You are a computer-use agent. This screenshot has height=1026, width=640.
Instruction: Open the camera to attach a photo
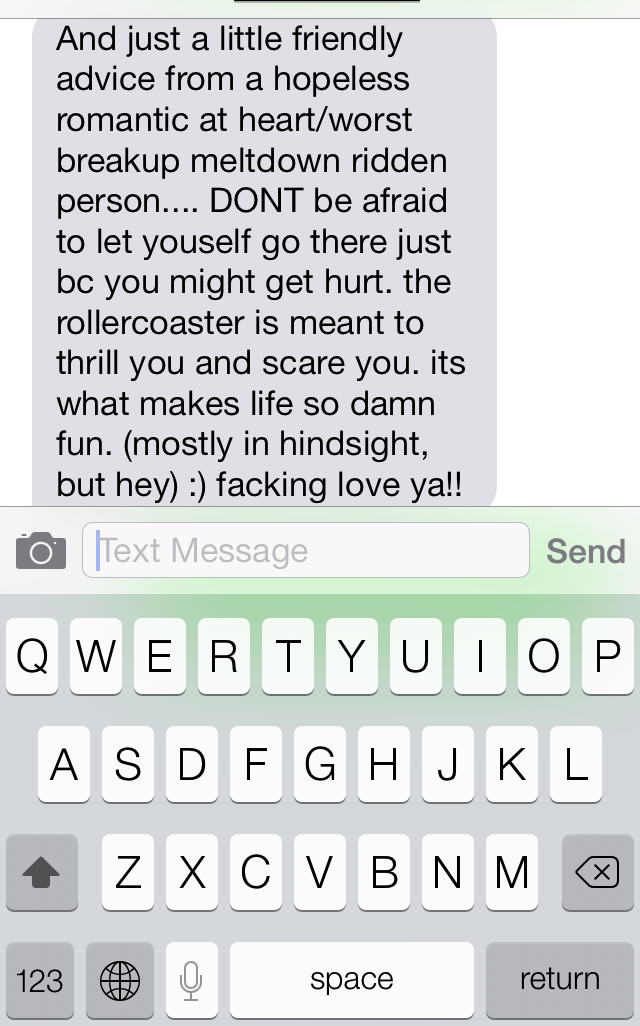coord(41,550)
